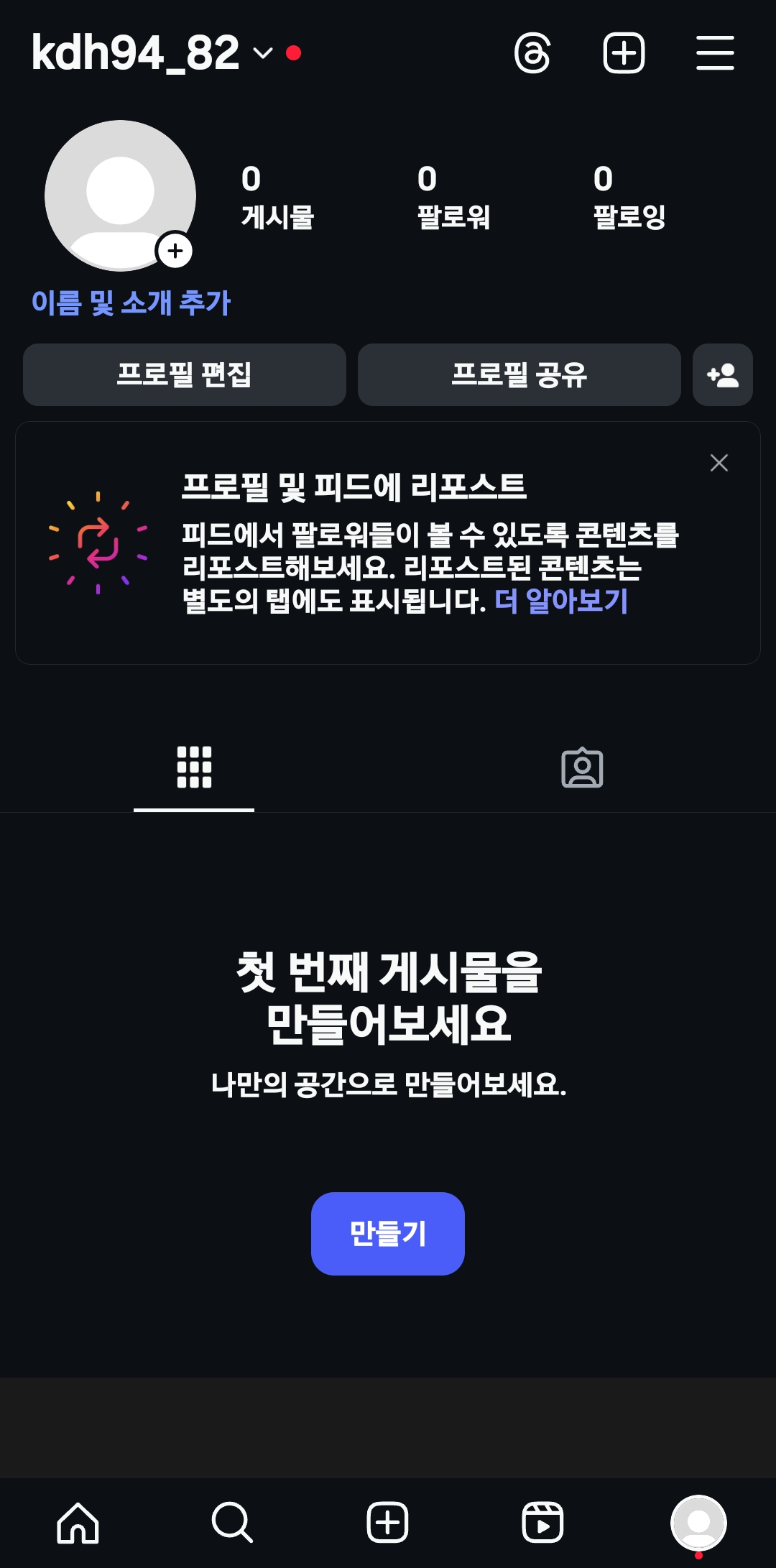Select the profile tab in the bottom bar
The image size is (776, 1568).
pos(698,1522)
